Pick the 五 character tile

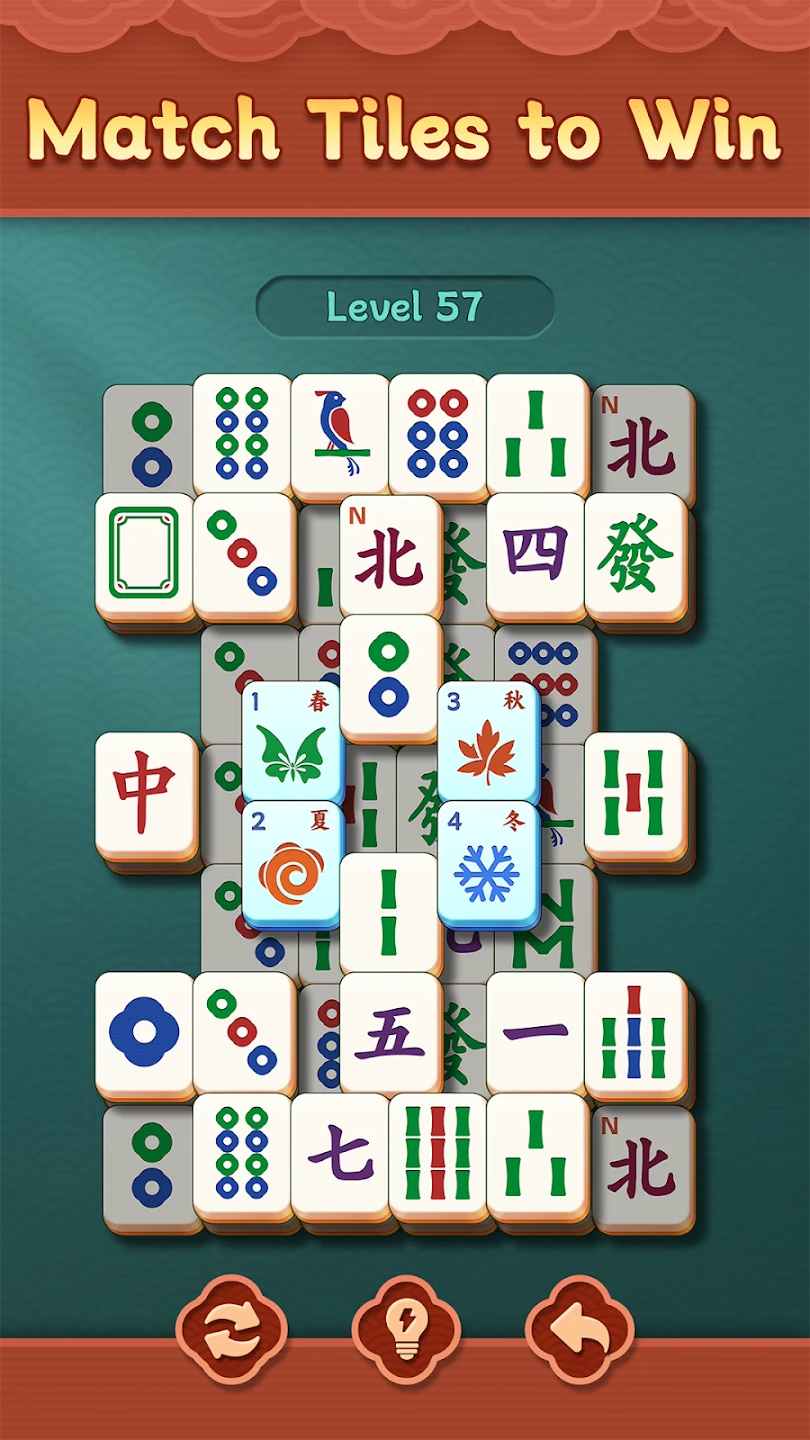(390, 1034)
